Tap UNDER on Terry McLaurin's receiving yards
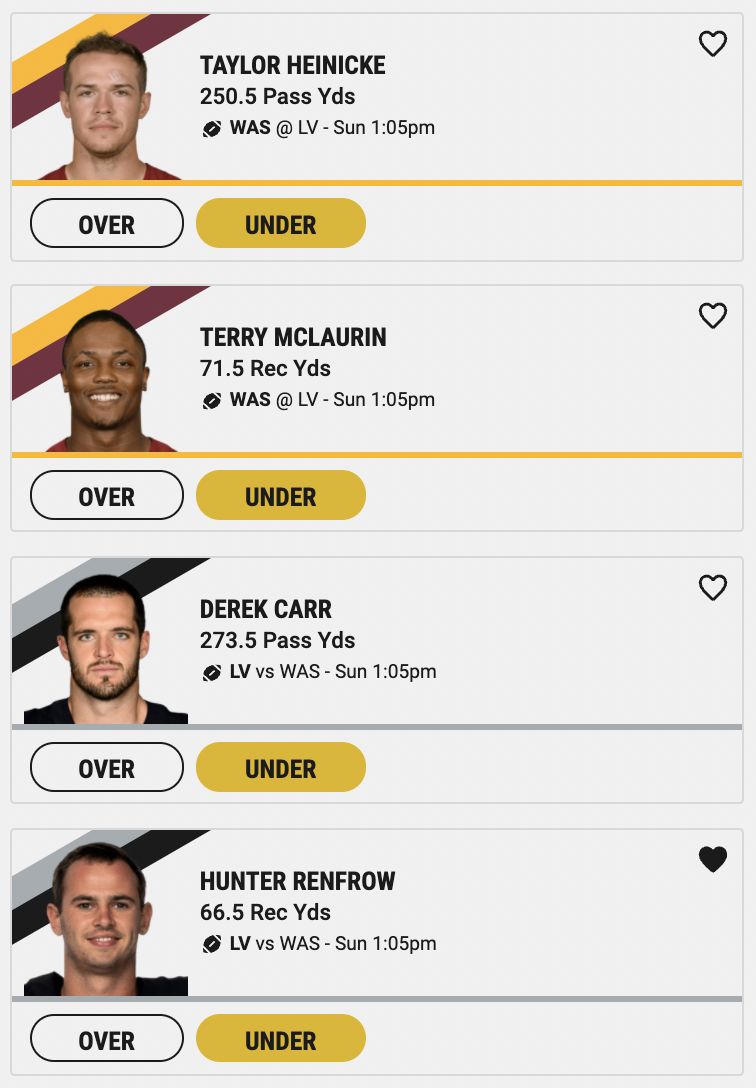This screenshot has width=756, height=1088. (x=281, y=495)
